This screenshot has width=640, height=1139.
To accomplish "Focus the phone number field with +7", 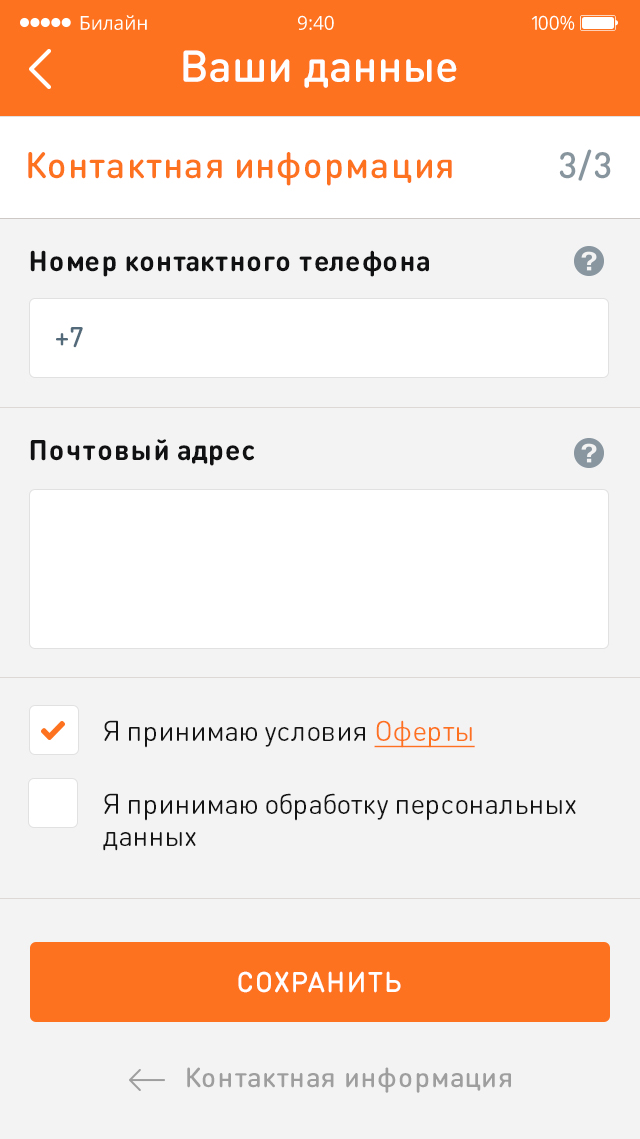I will click(x=319, y=338).
